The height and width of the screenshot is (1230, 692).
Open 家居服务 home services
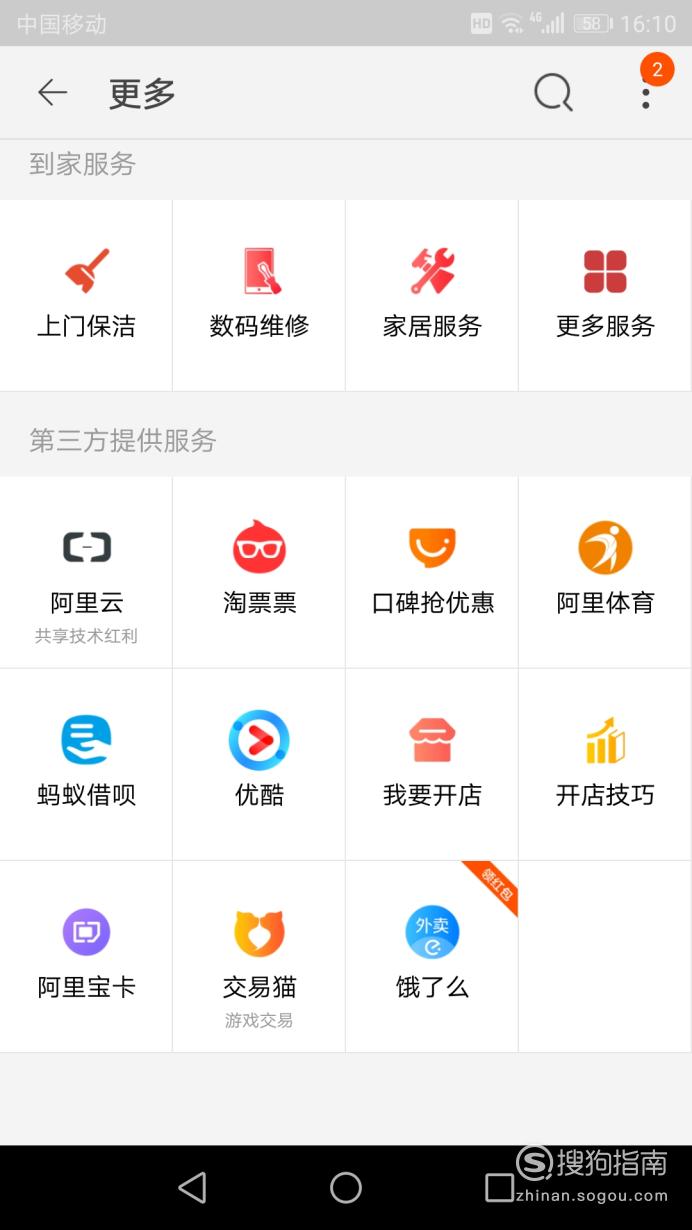click(432, 295)
